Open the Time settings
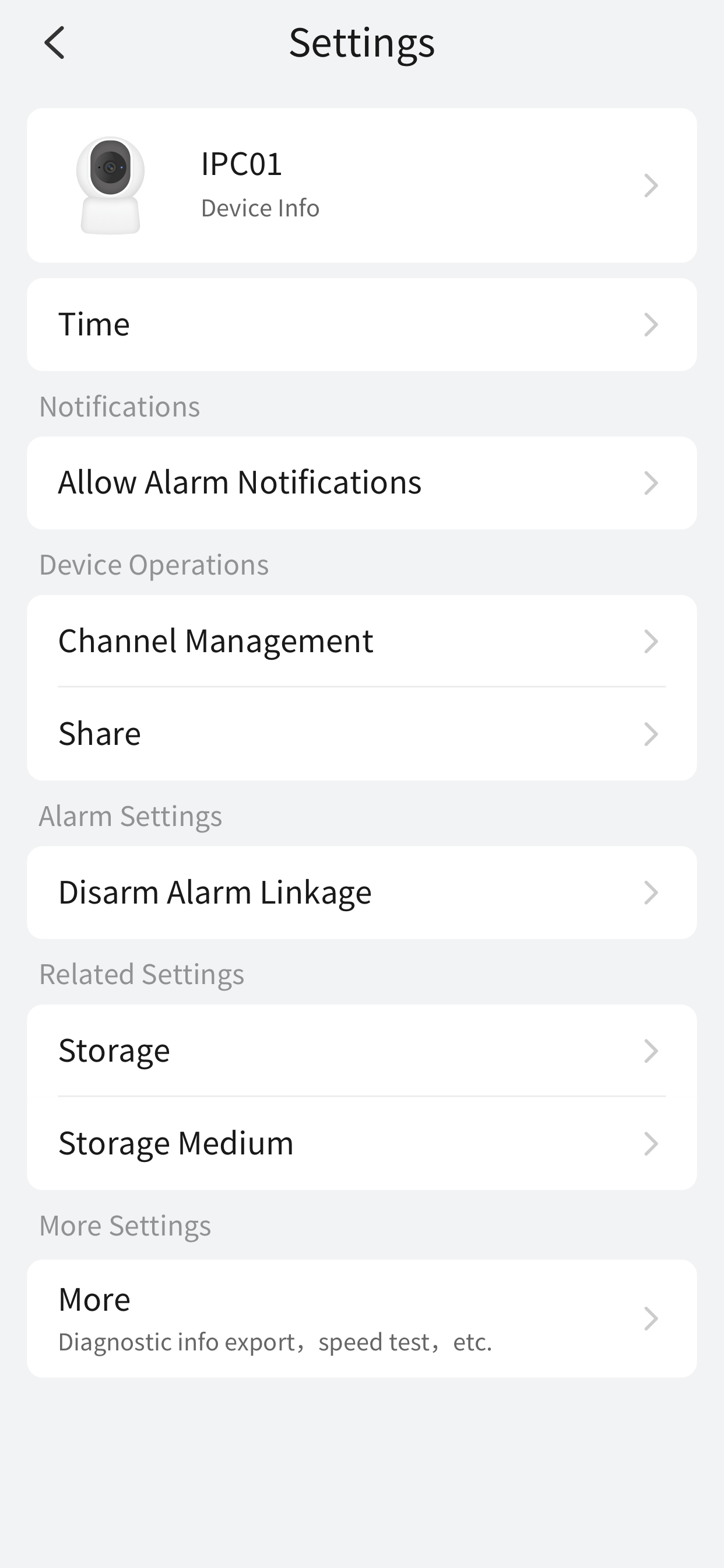724x1568 pixels. (x=361, y=324)
